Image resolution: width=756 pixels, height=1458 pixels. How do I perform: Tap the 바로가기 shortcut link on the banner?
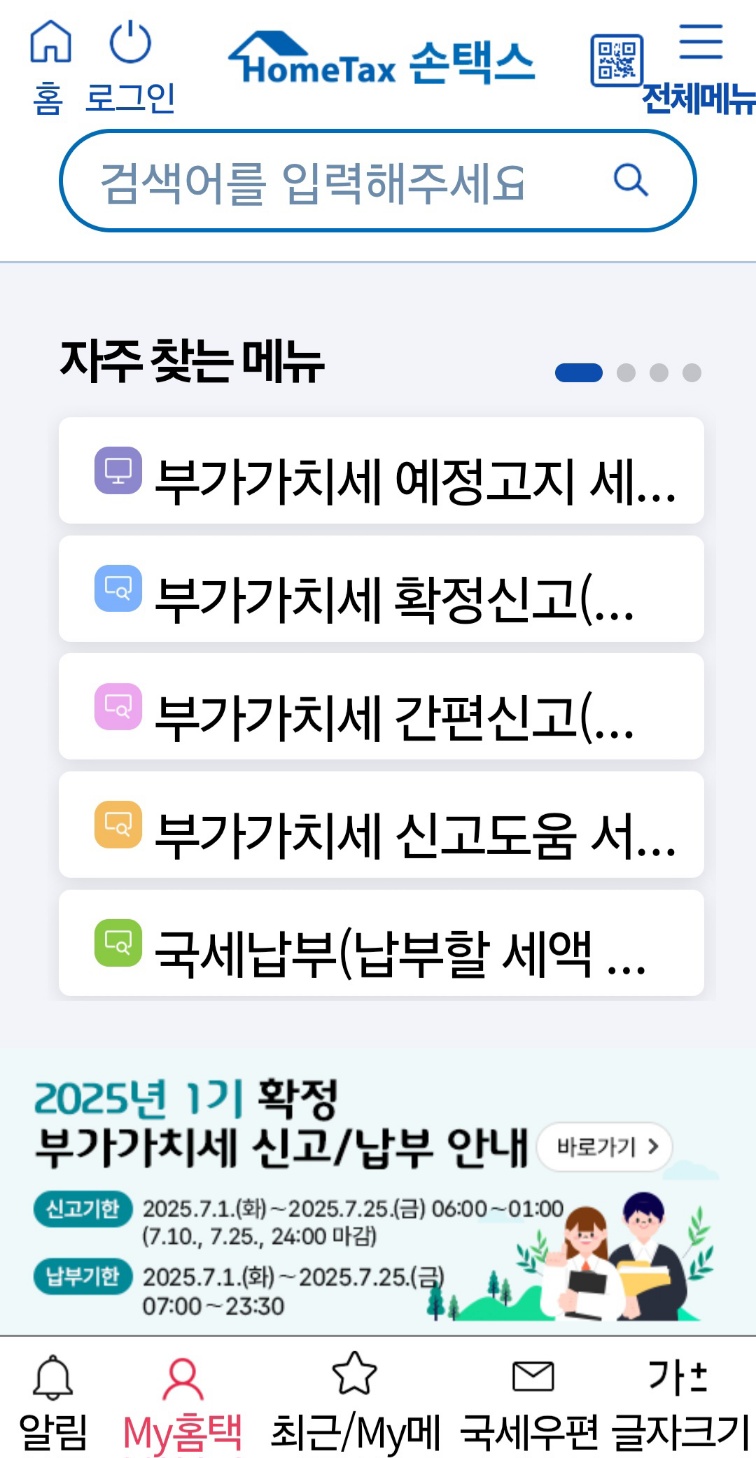605,1149
